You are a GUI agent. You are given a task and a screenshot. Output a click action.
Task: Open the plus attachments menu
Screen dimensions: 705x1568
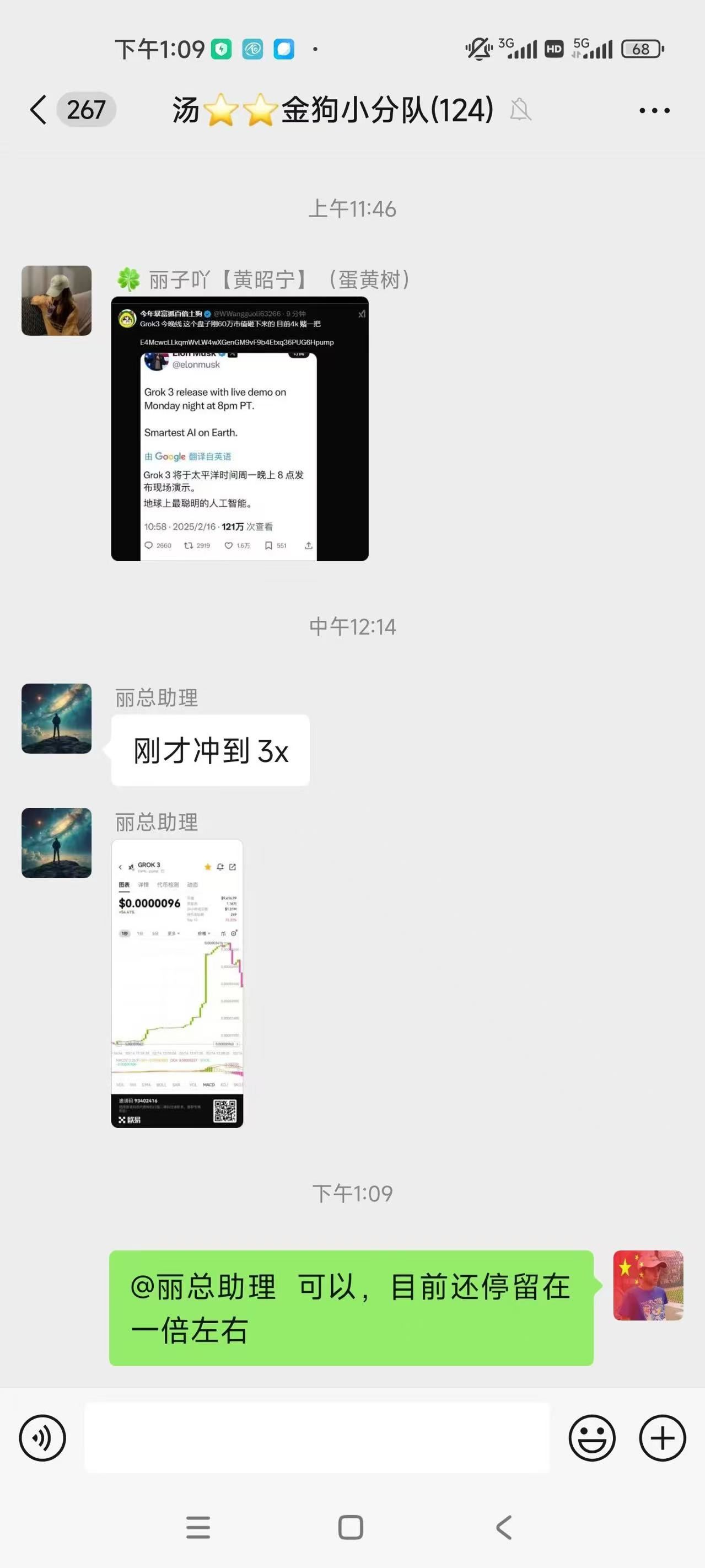pos(663,1437)
